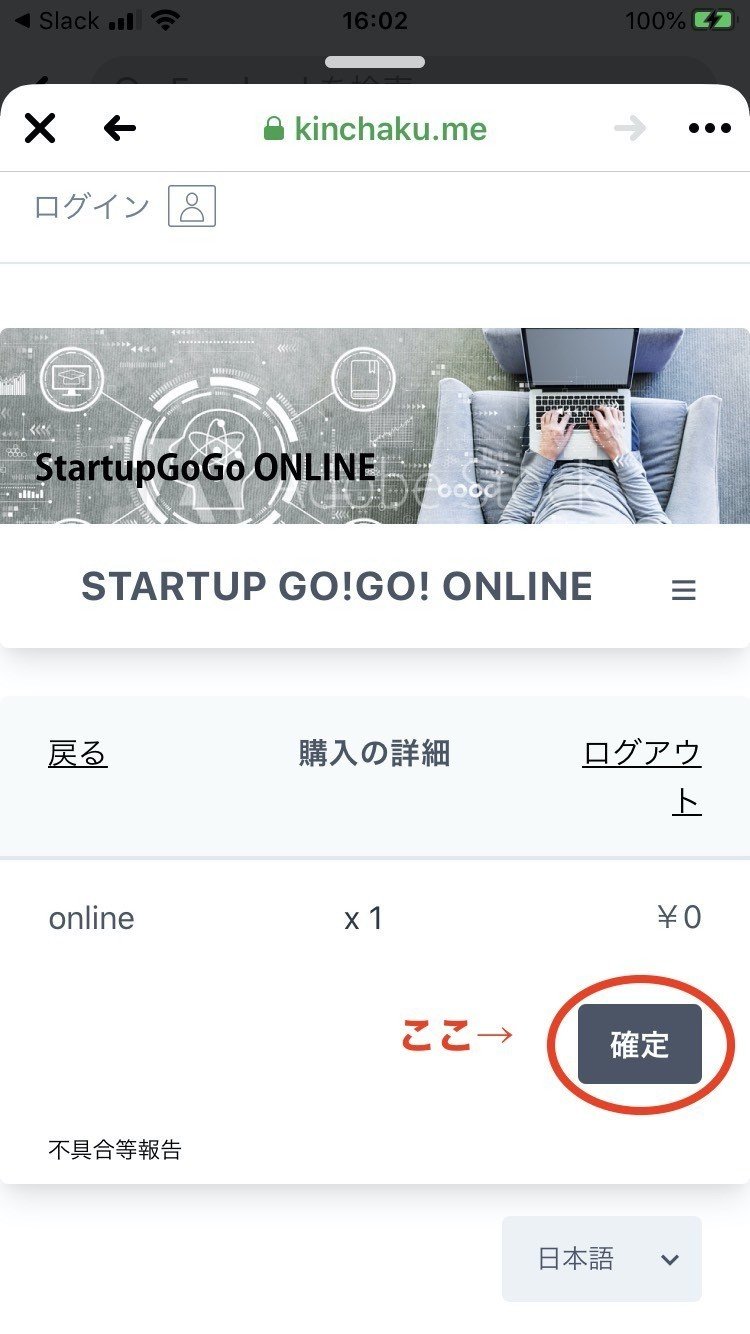Tap the back arrow in the browser toolbar
The image size is (750, 1334).
tap(120, 128)
